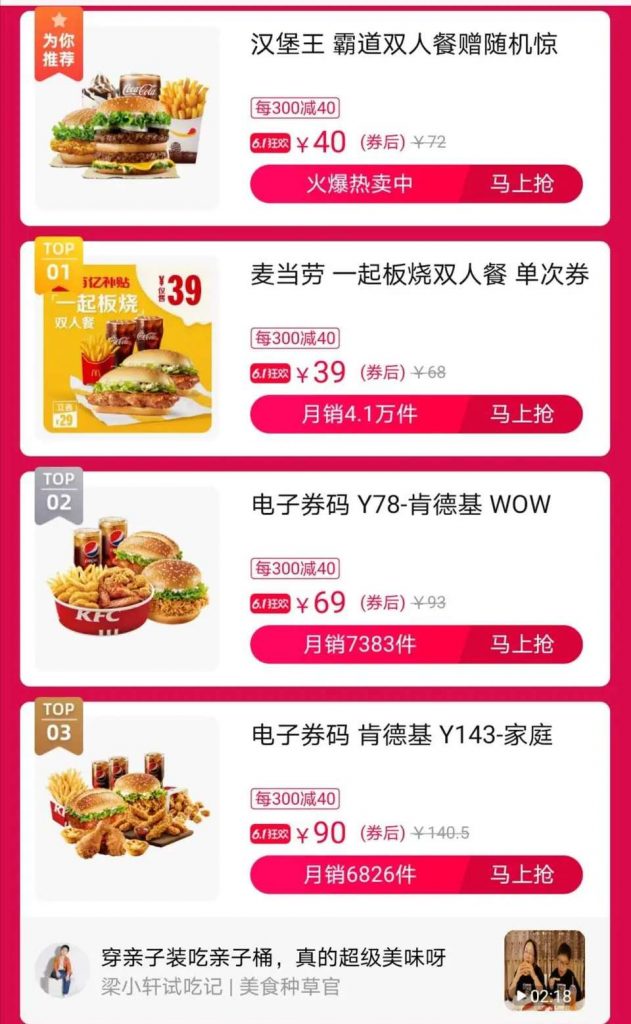The image size is (631, 1024).
Task: Grab the 麦当劳 一起板烧双人餐 coupon via 马上抢
Action: 521,414
